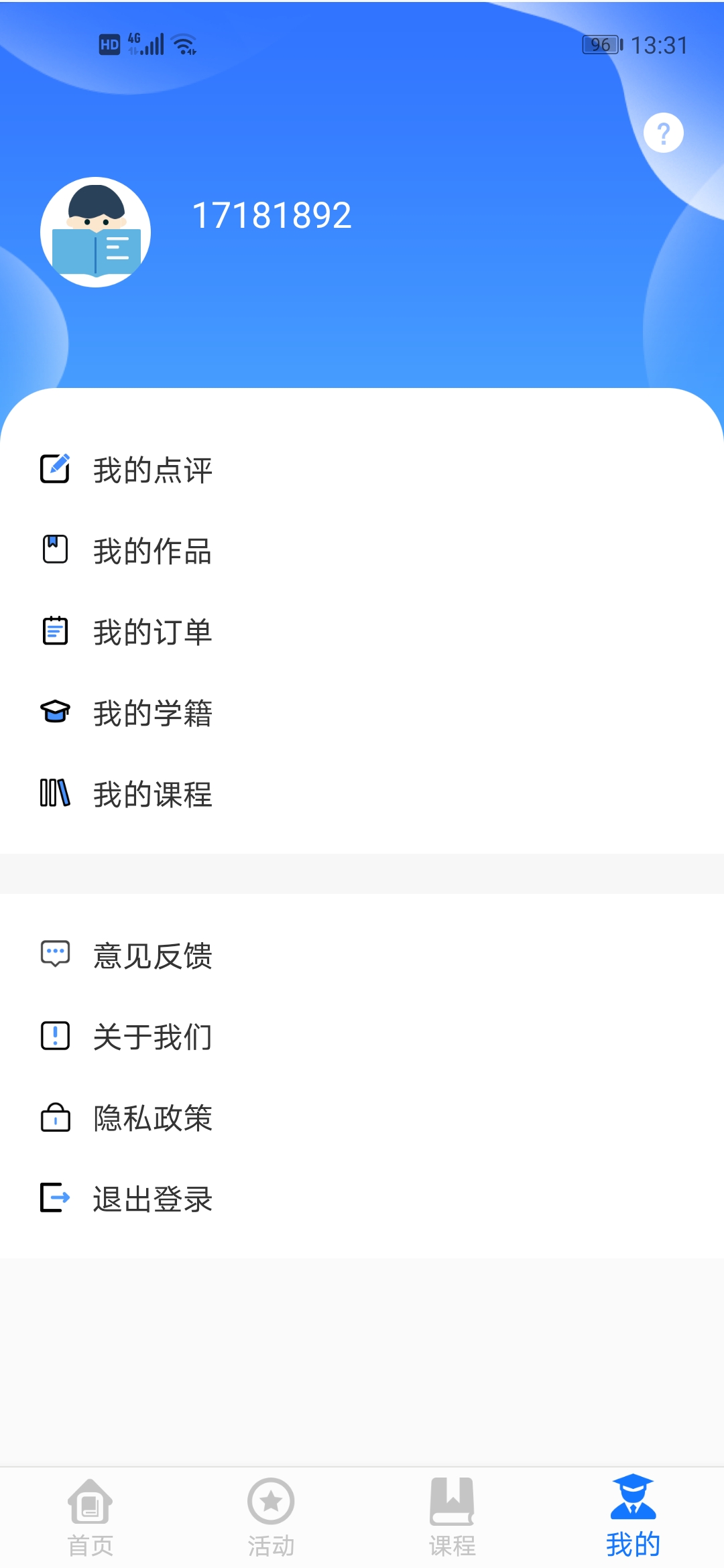The image size is (724, 1568).
Task: Tap 退出登录 to log out
Action: point(152,1199)
